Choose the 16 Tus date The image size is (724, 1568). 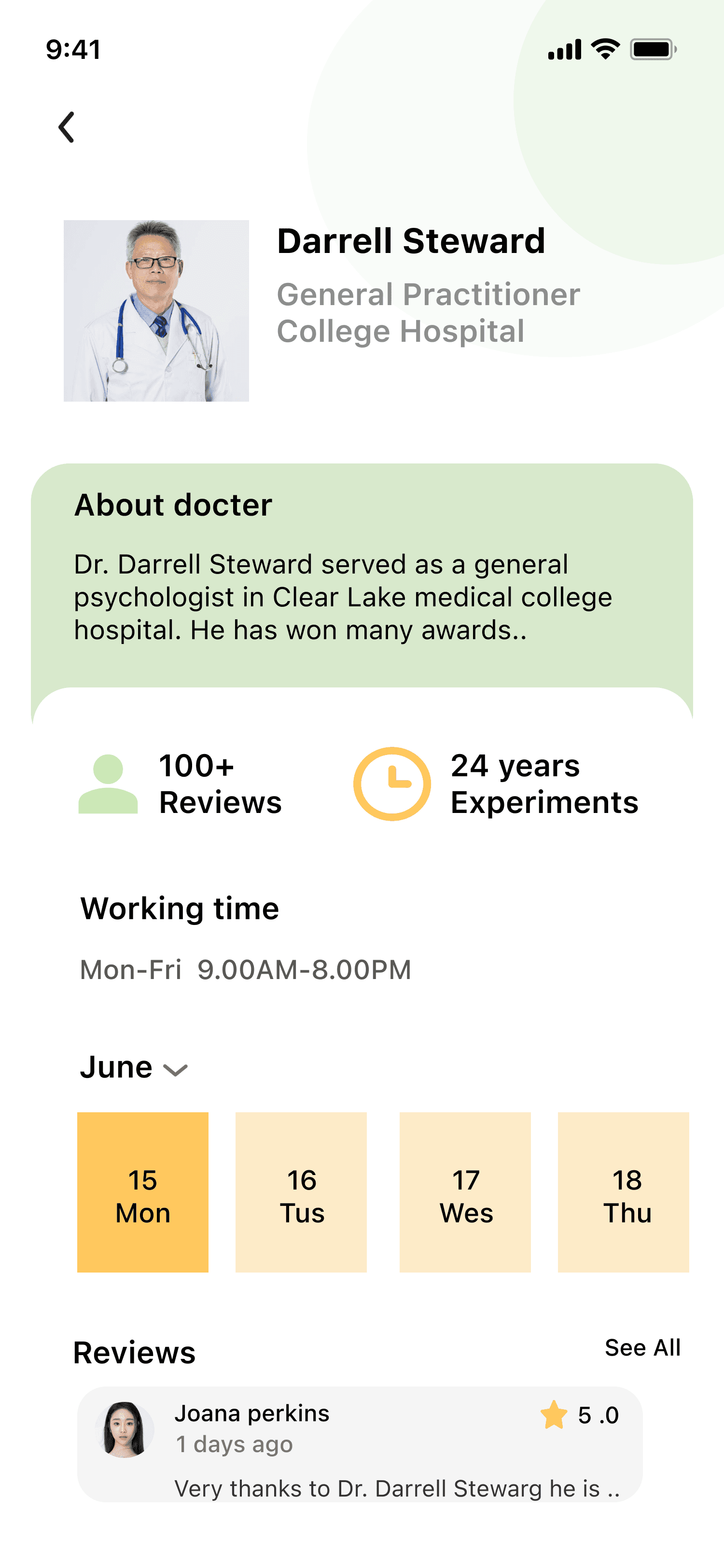click(301, 1192)
